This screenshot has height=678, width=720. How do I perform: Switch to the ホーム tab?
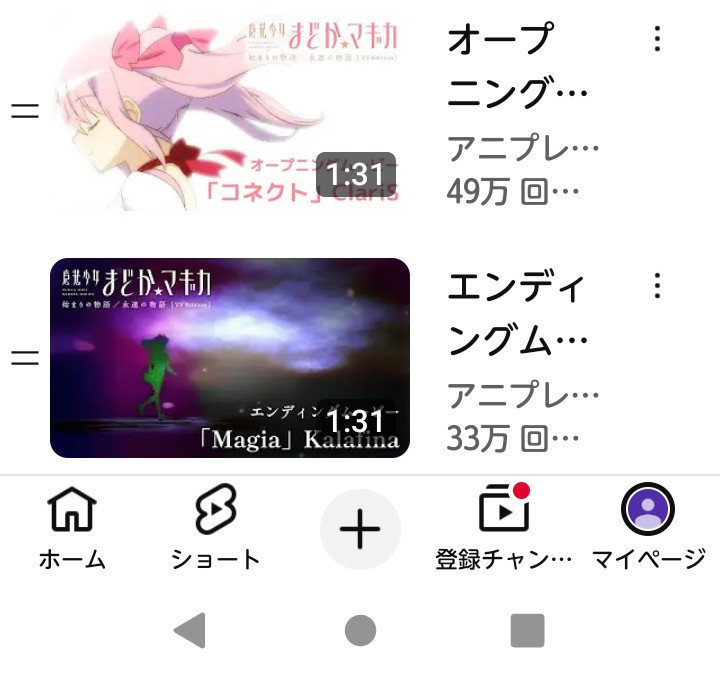point(72,528)
